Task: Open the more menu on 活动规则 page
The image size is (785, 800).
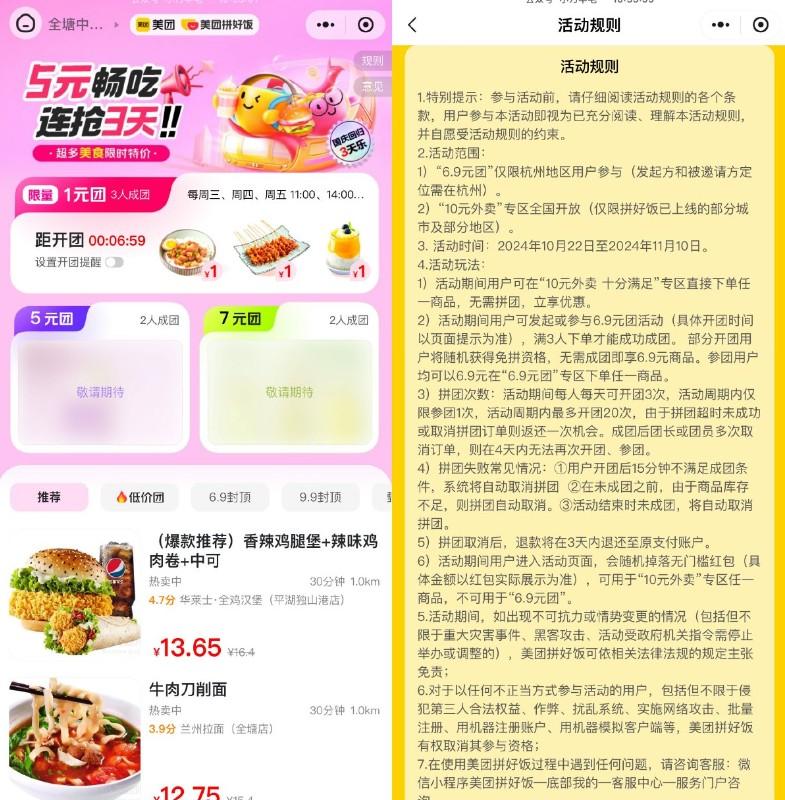Action: 720,25
